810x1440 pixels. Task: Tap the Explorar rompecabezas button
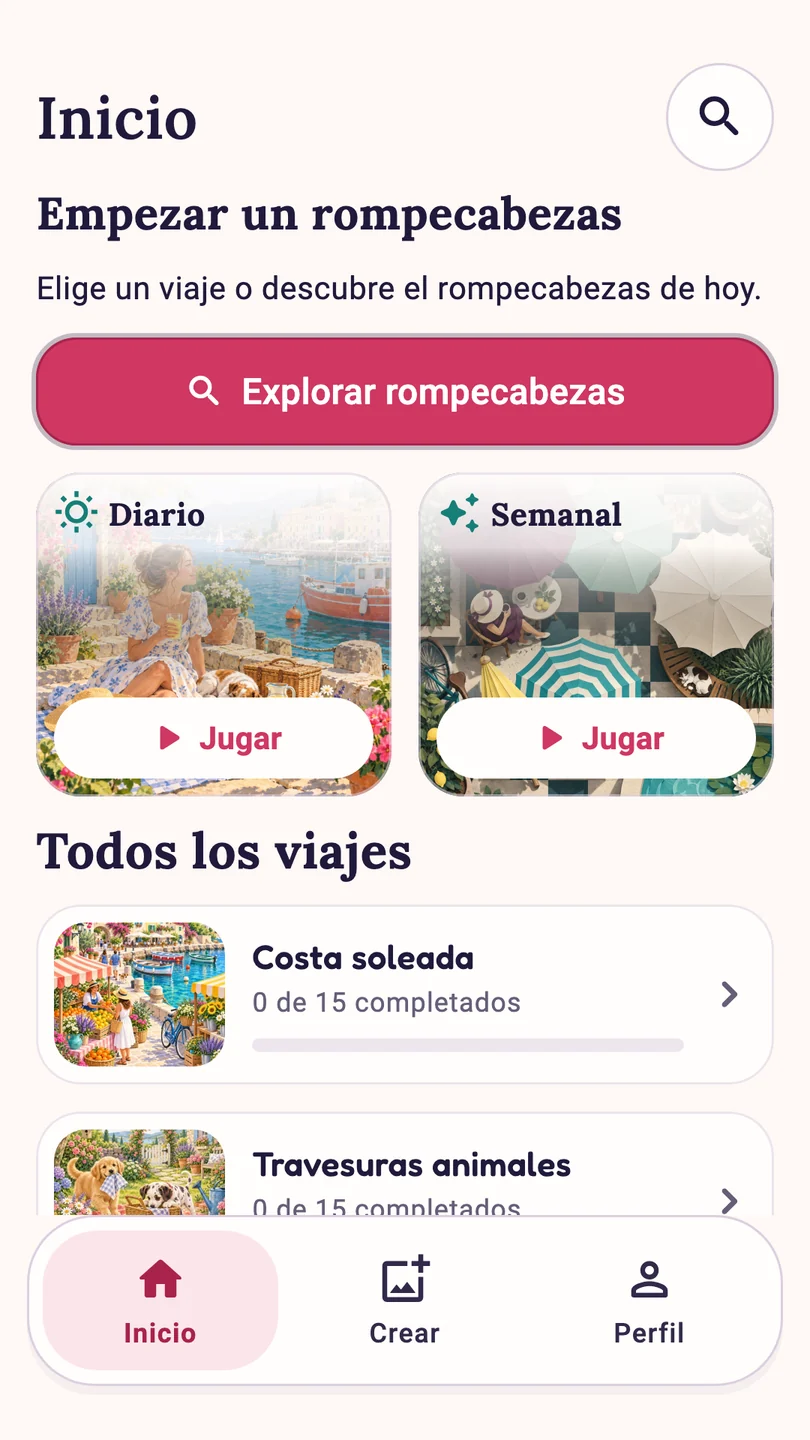(x=405, y=391)
